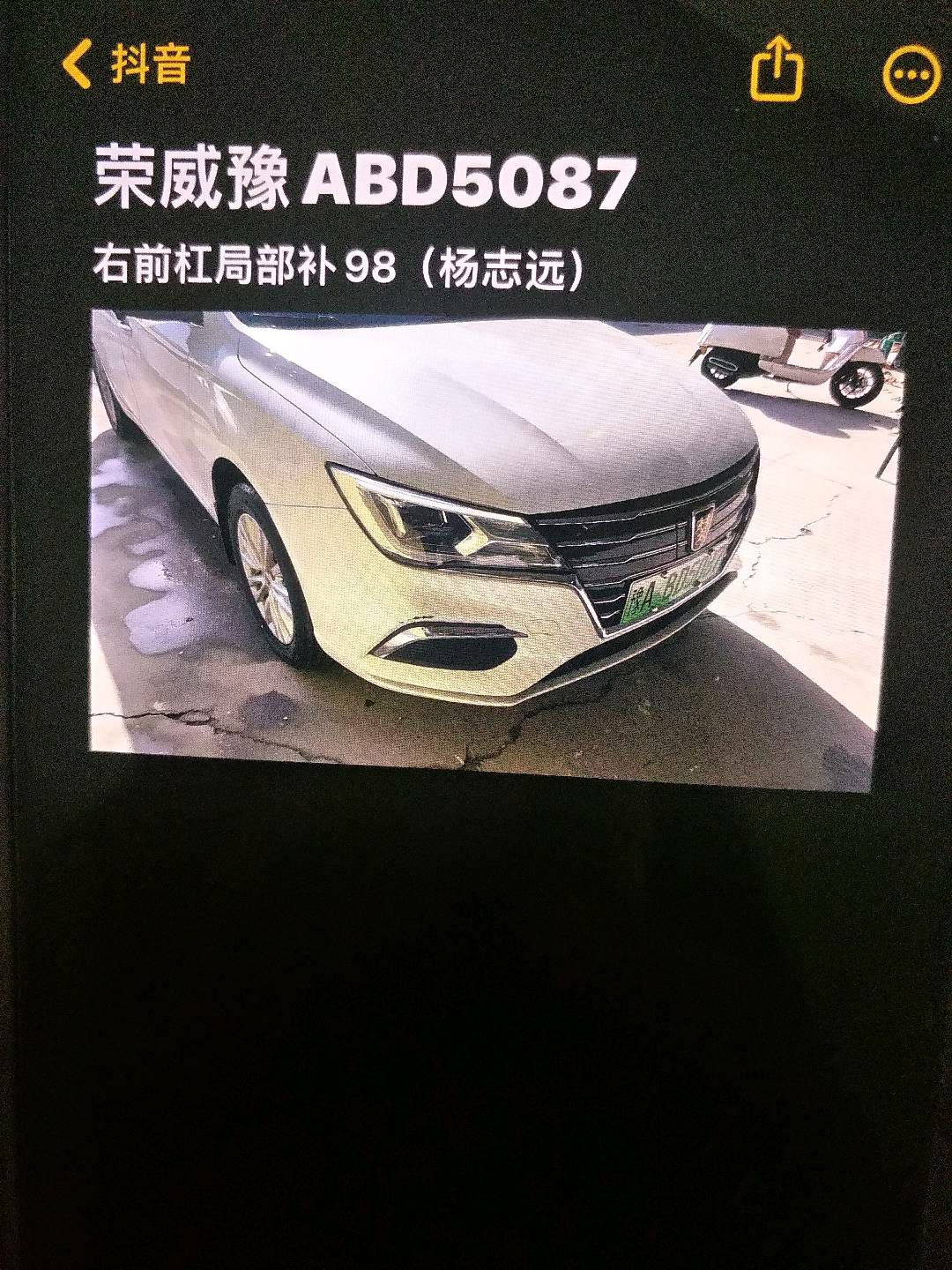Share this note

(777, 67)
